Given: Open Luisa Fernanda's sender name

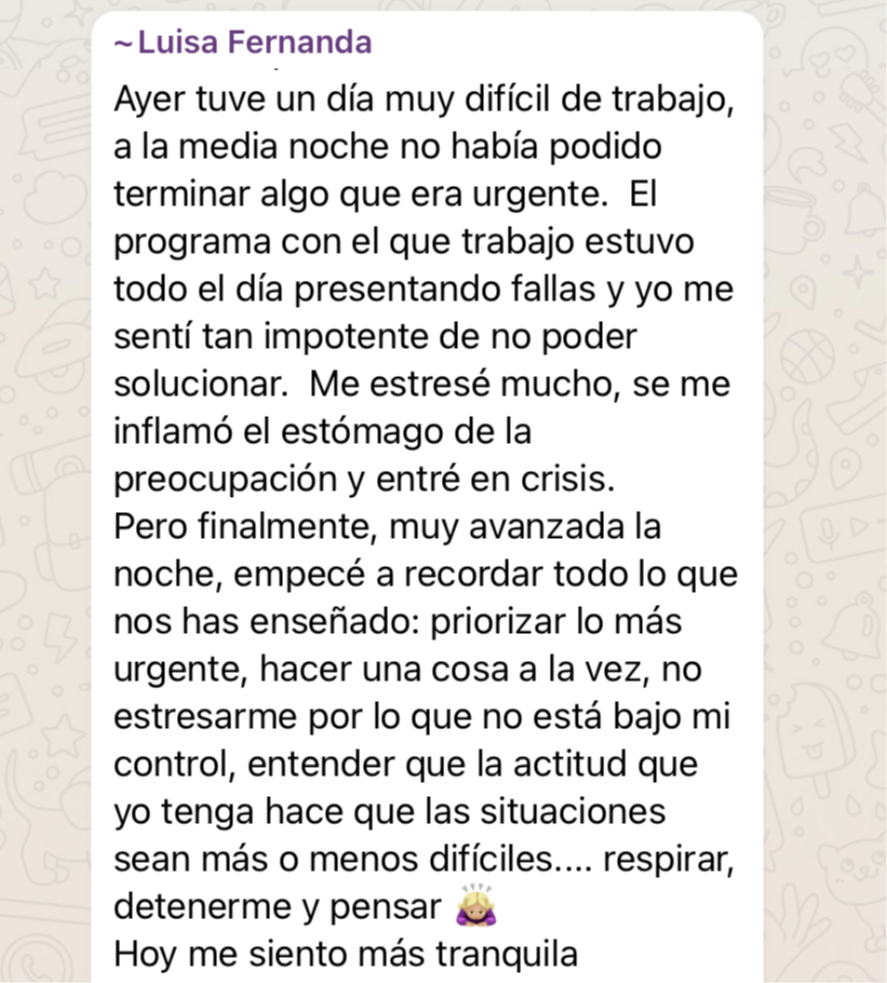Looking at the screenshot, I should click(243, 43).
